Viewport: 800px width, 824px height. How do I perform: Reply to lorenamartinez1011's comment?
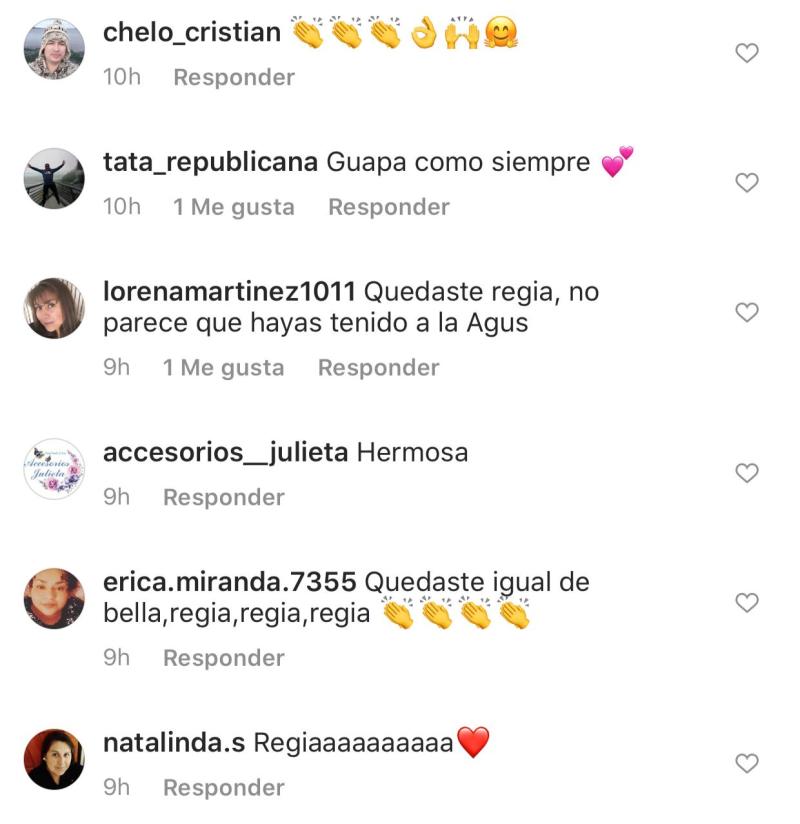point(378,368)
